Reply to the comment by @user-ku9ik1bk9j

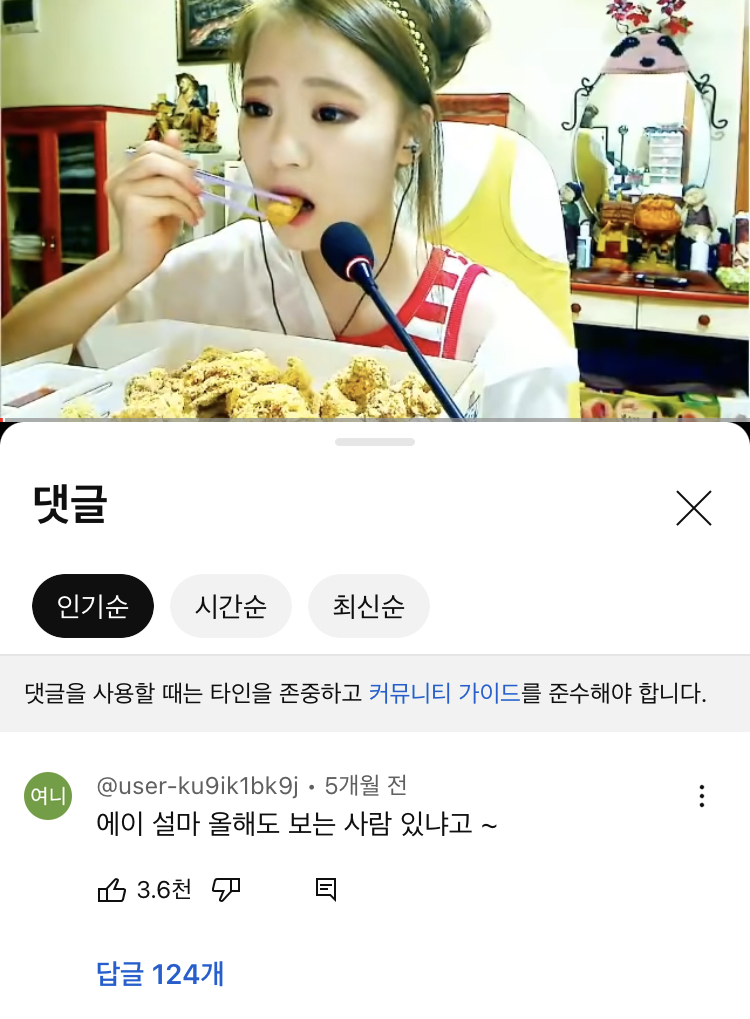(326, 890)
